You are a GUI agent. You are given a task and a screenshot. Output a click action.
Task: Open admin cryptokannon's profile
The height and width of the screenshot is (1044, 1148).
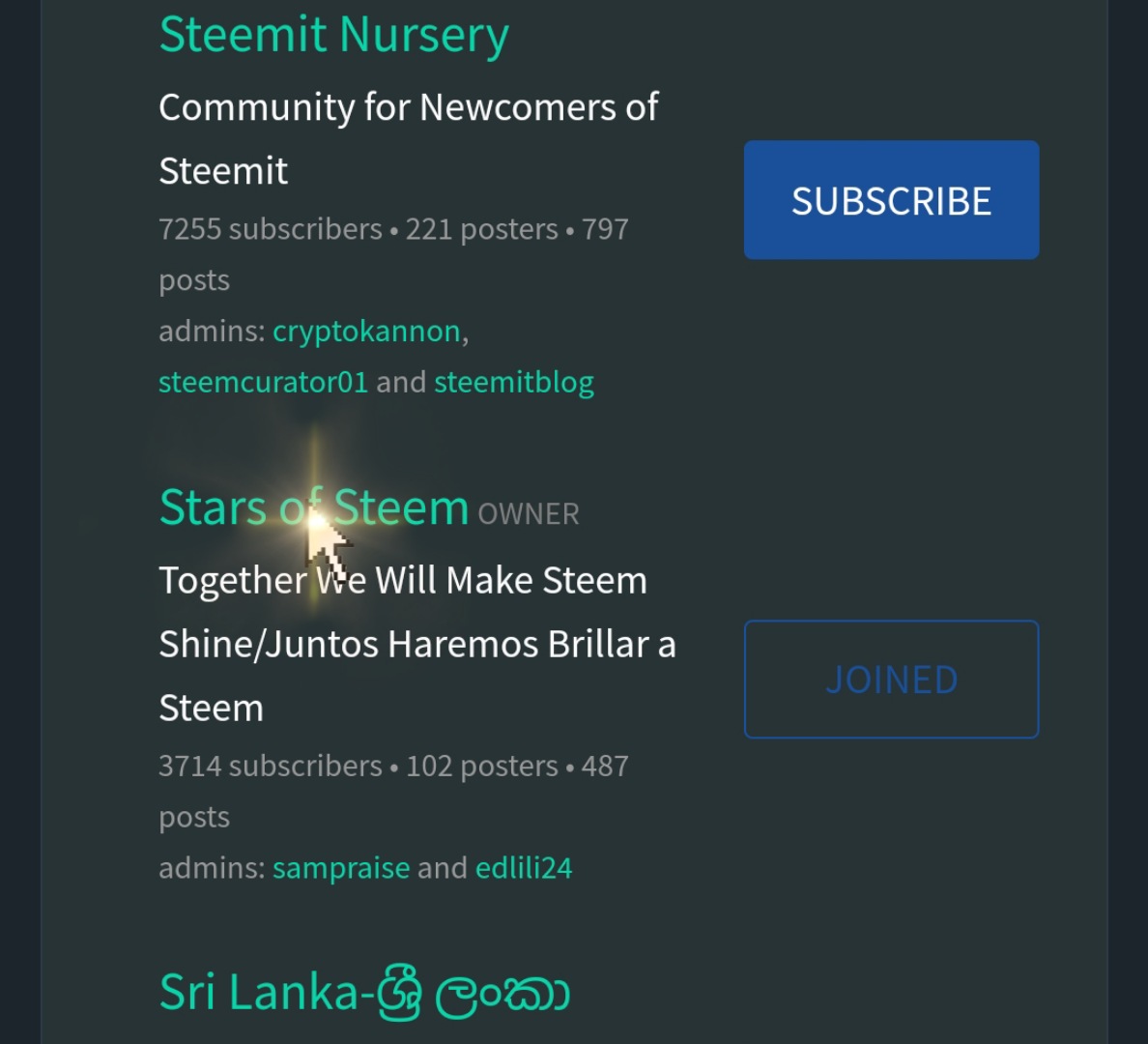point(367,332)
